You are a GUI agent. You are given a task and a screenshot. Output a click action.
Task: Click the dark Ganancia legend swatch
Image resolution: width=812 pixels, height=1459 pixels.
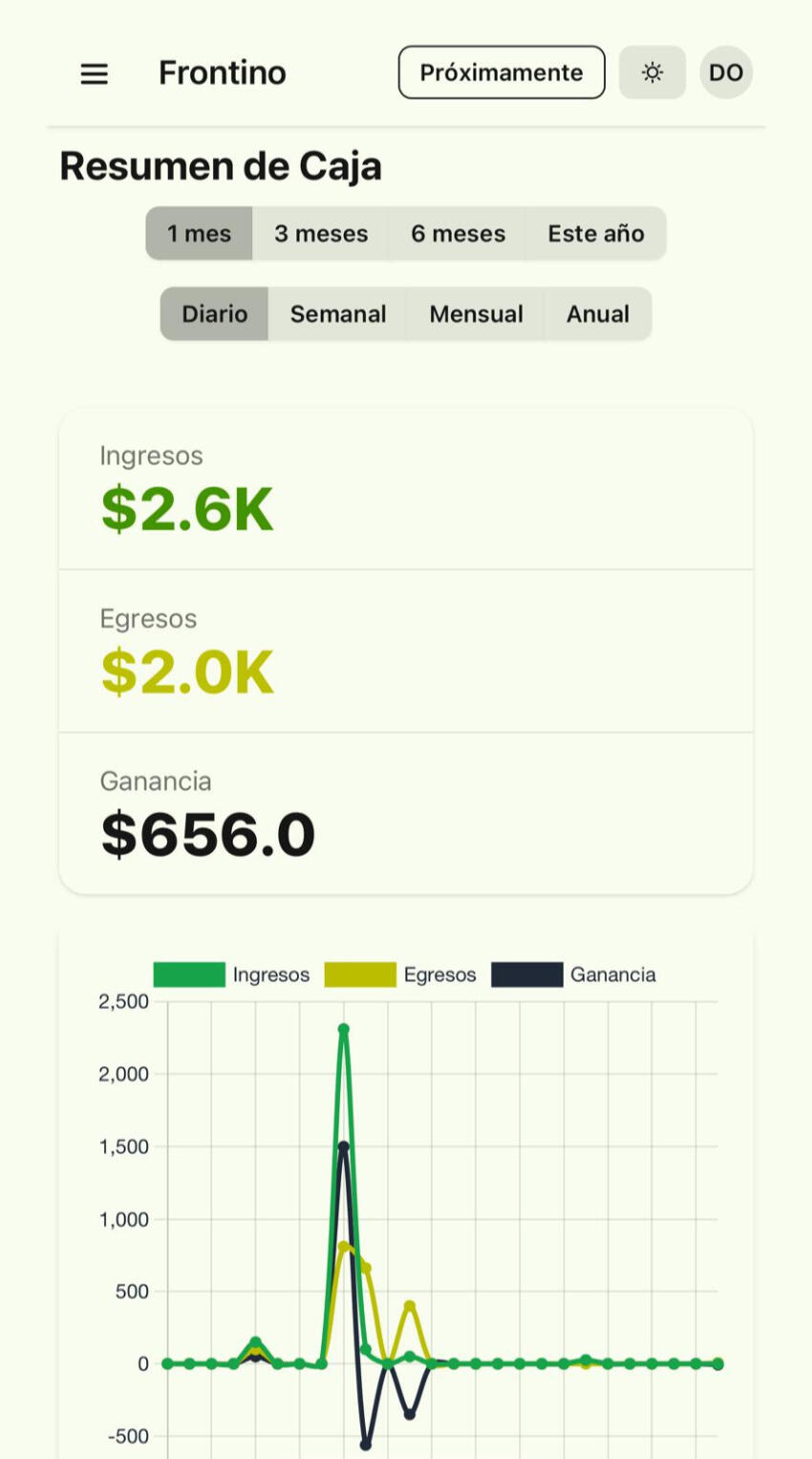coord(526,975)
